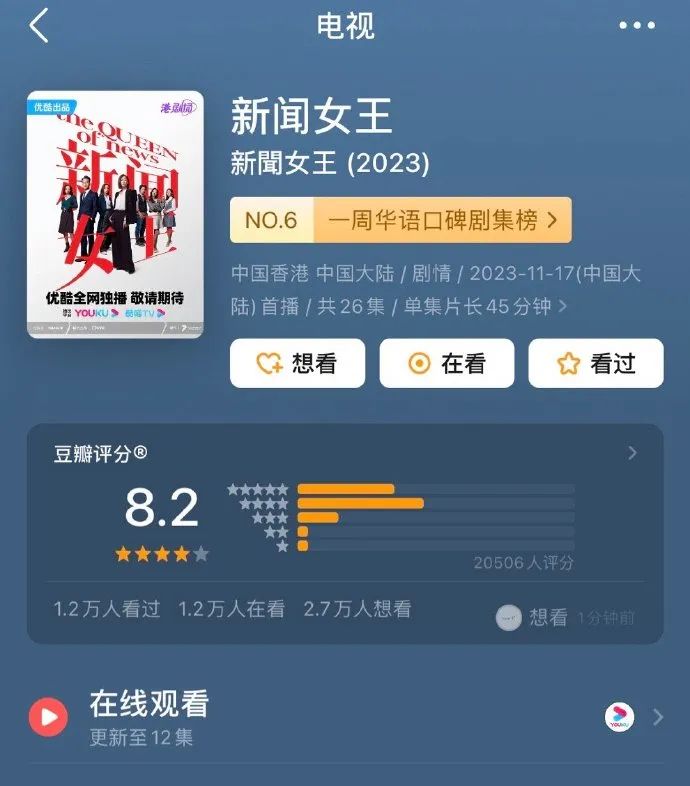
Task: Mark the show as 在看
Action: (x=446, y=363)
